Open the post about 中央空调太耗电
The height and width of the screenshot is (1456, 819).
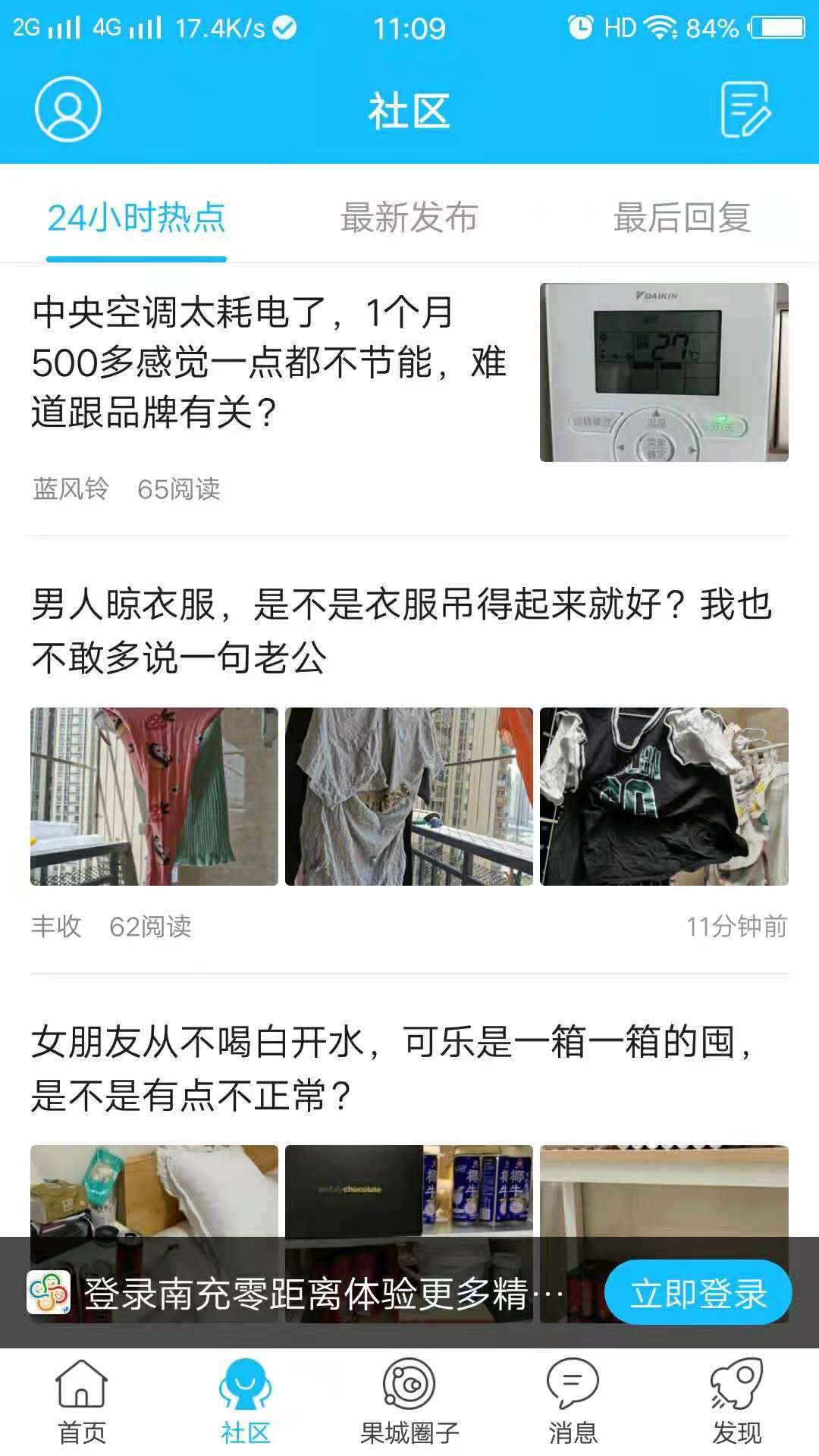(269, 362)
